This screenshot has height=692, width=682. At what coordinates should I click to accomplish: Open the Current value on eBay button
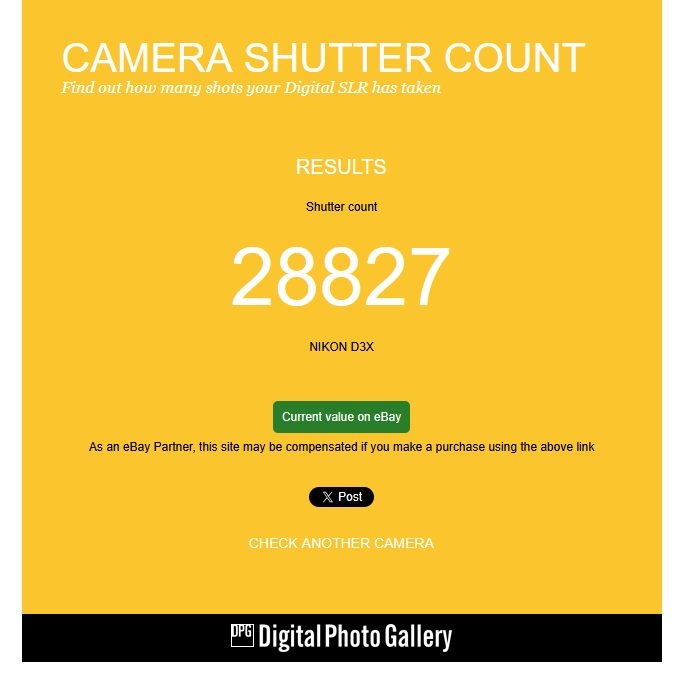(341, 417)
